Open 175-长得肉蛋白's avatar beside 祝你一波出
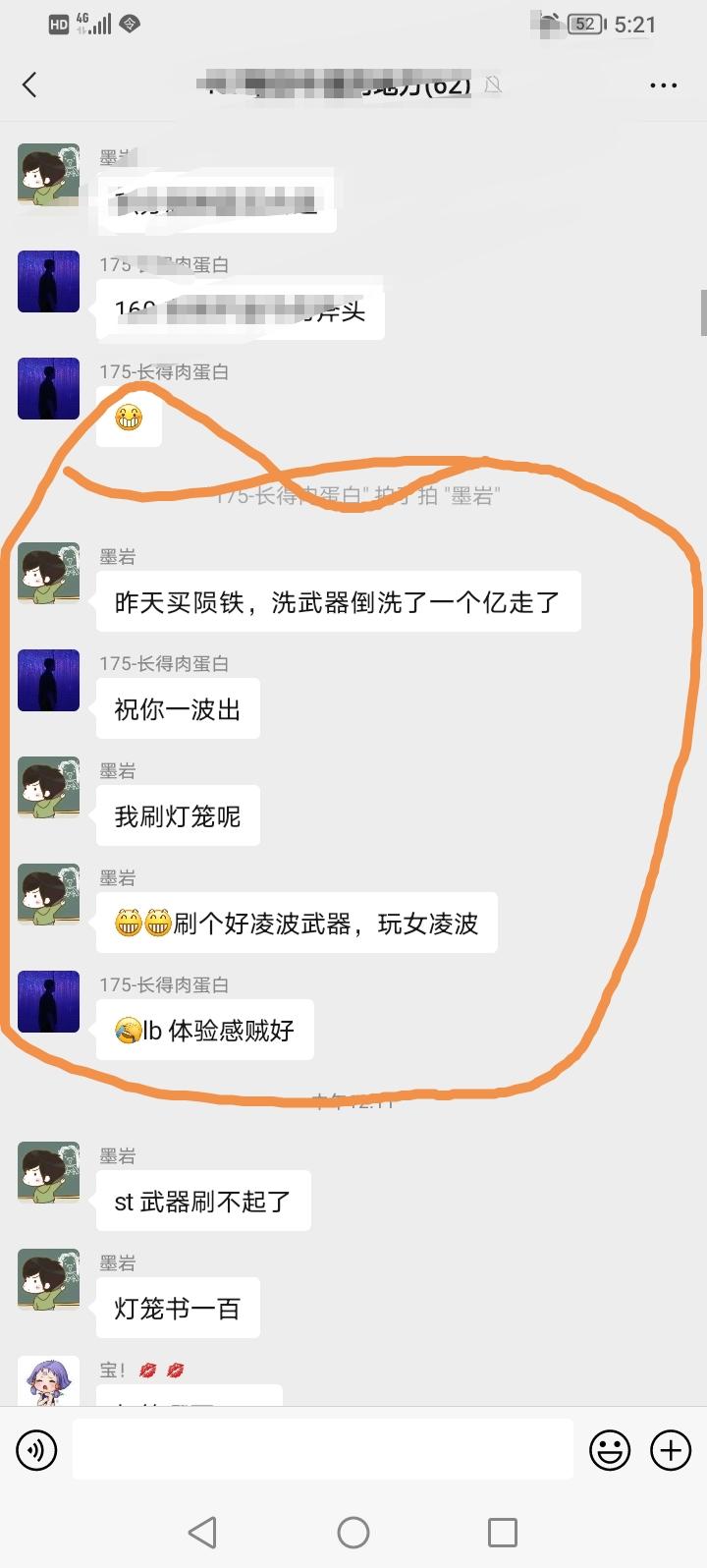The width and height of the screenshot is (707, 1568). [x=48, y=680]
